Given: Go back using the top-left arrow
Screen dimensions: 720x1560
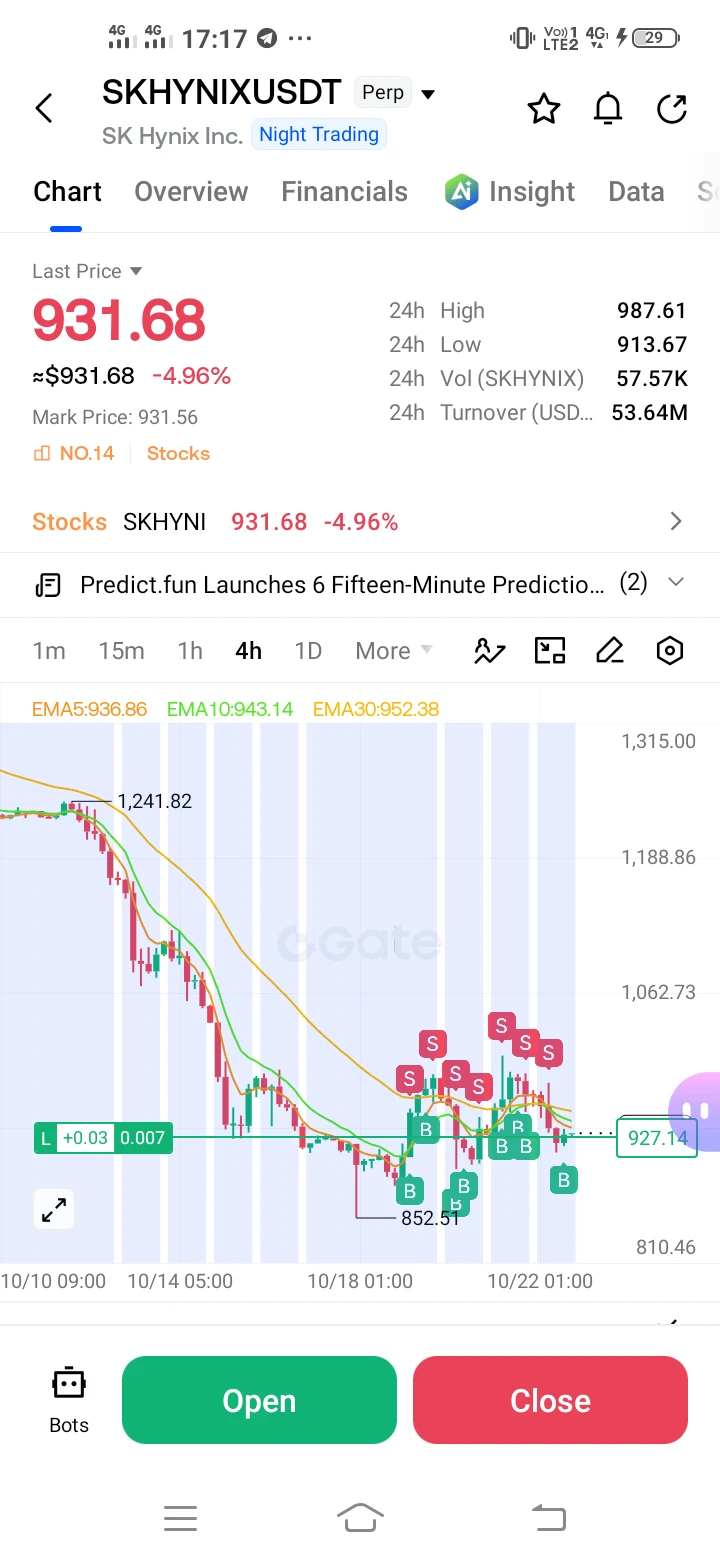Looking at the screenshot, I should 43,108.
